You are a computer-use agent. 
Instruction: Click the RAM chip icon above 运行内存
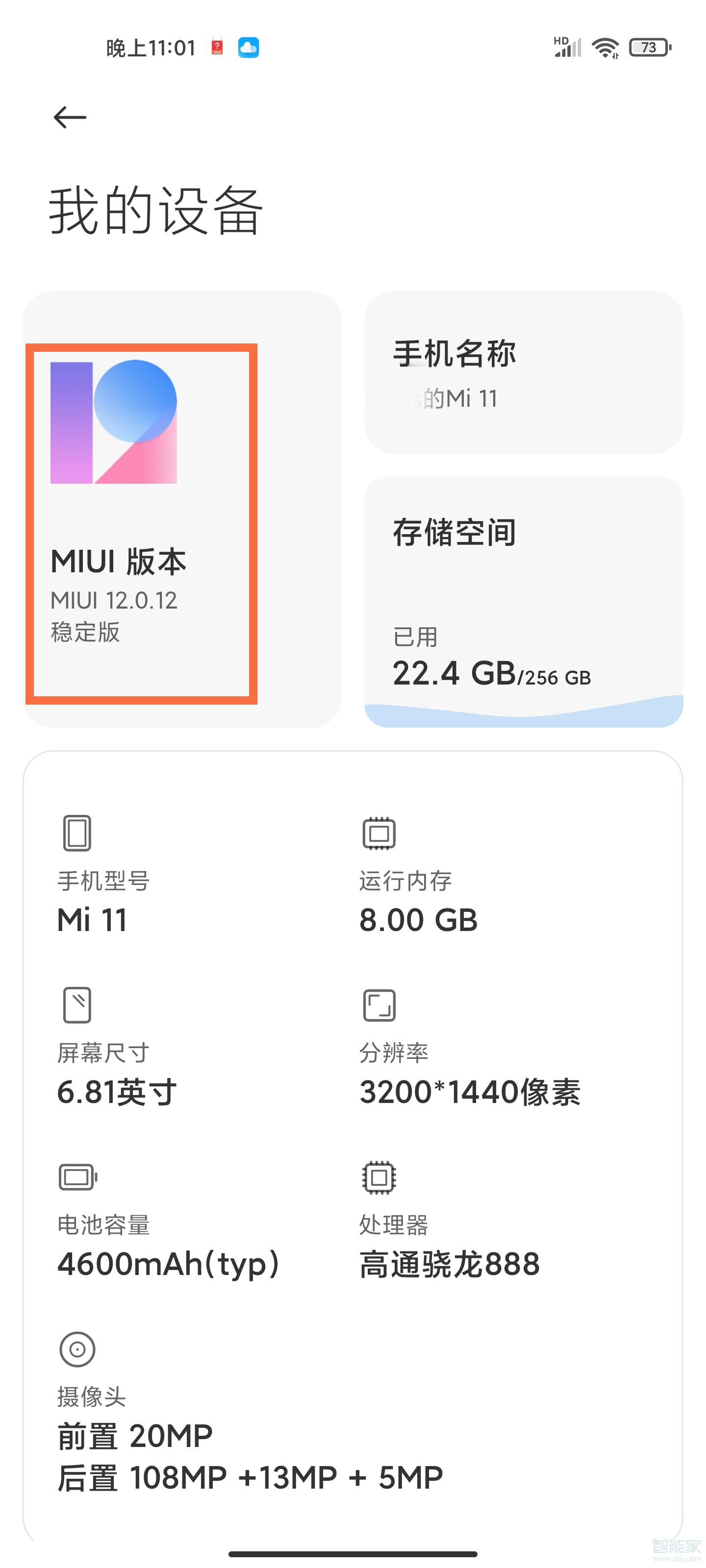click(x=378, y=834)
